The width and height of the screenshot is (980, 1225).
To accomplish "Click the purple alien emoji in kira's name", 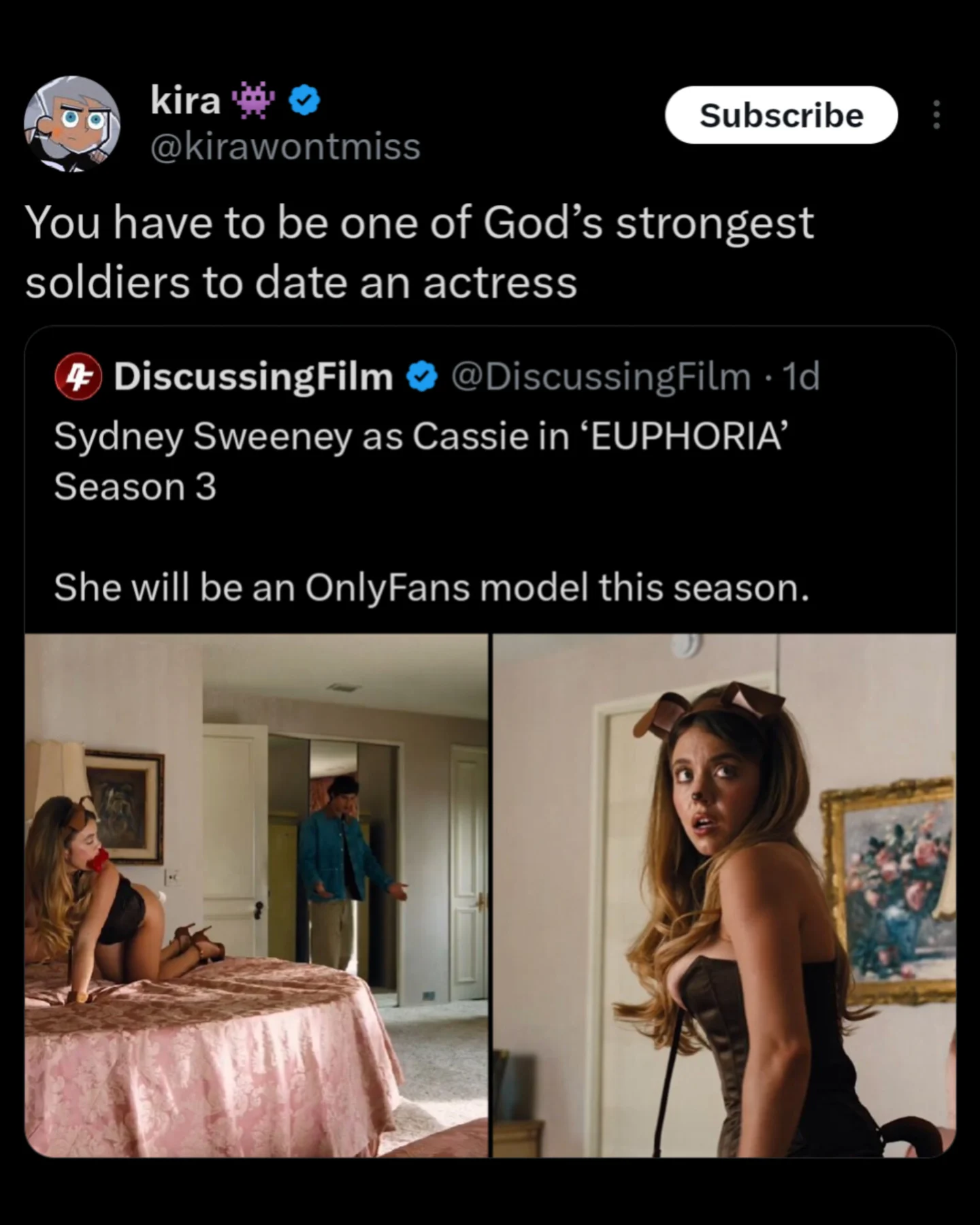I will 252,101.
